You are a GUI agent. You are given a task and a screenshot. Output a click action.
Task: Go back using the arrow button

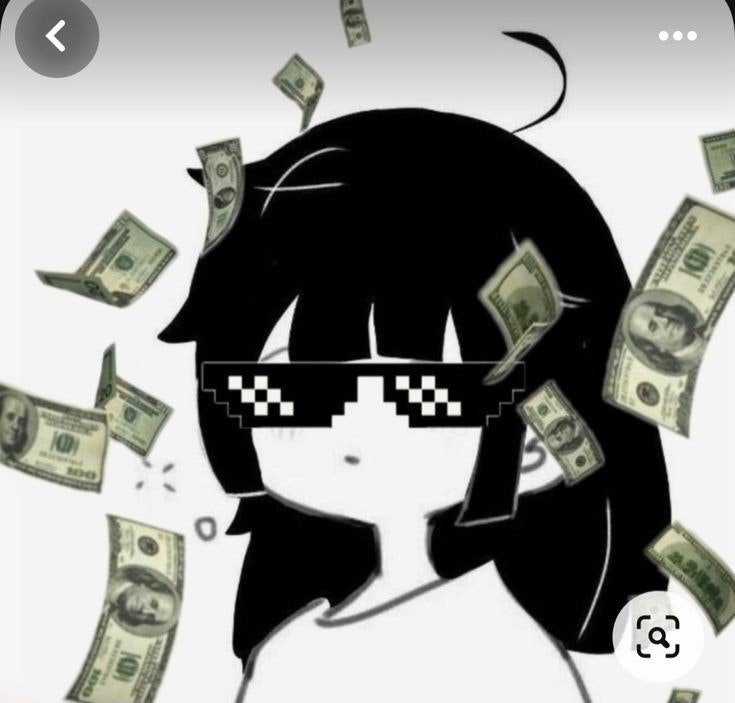56,37
